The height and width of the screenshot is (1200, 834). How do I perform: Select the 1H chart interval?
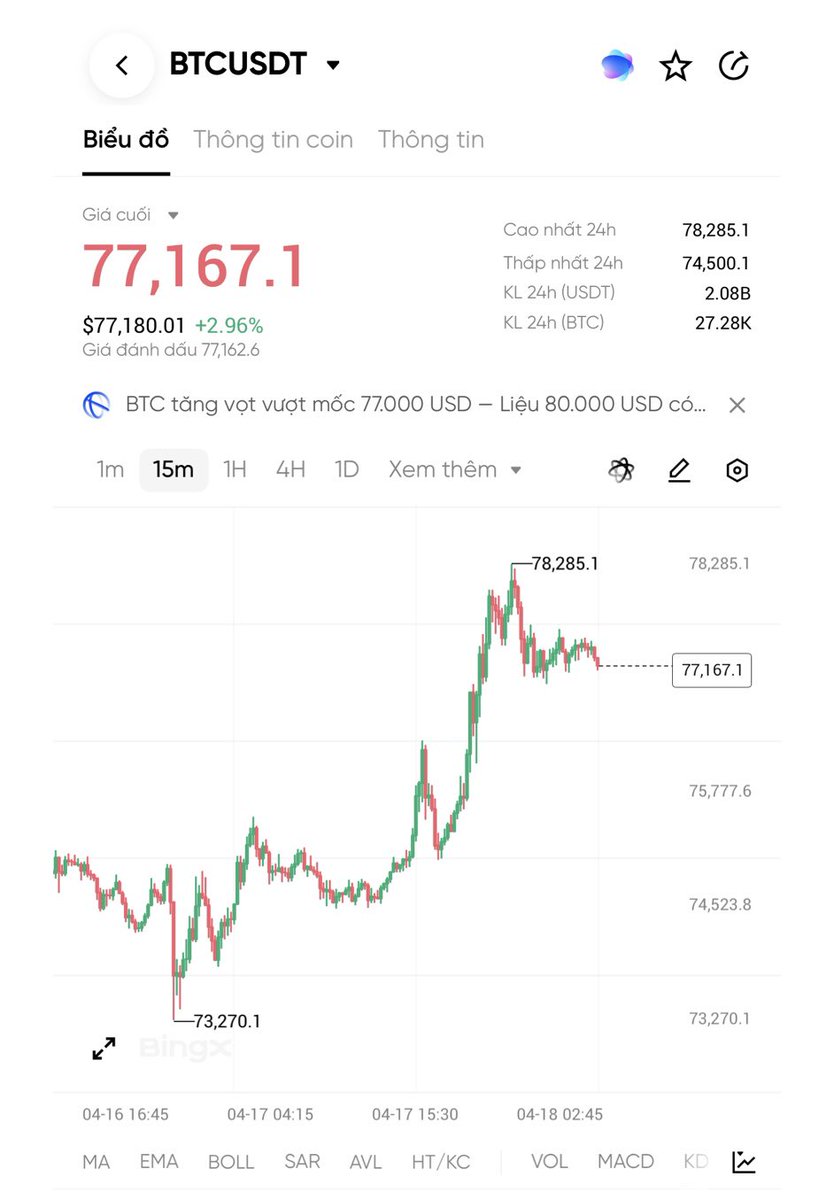click(x=234, y=470)
